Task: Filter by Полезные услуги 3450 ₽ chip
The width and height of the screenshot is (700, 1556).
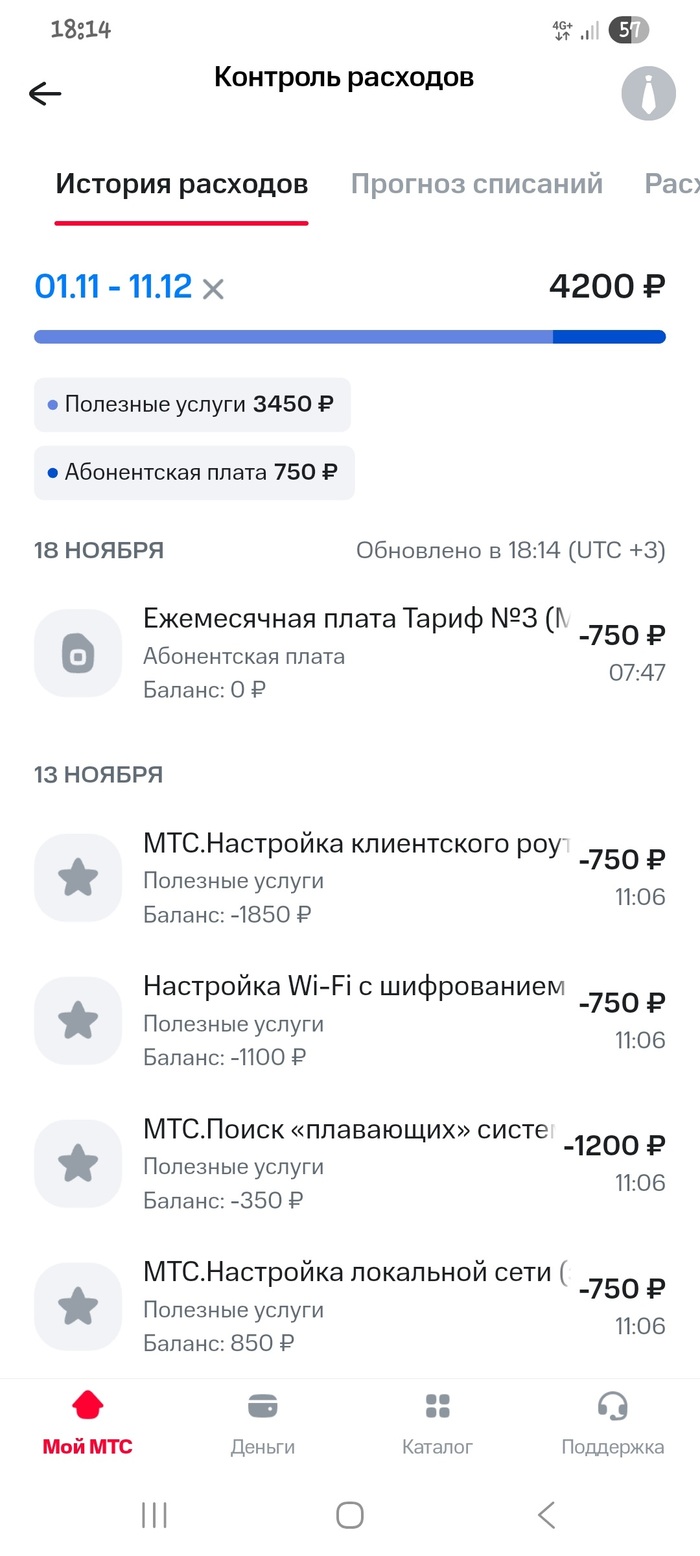Action: (192, 405)
